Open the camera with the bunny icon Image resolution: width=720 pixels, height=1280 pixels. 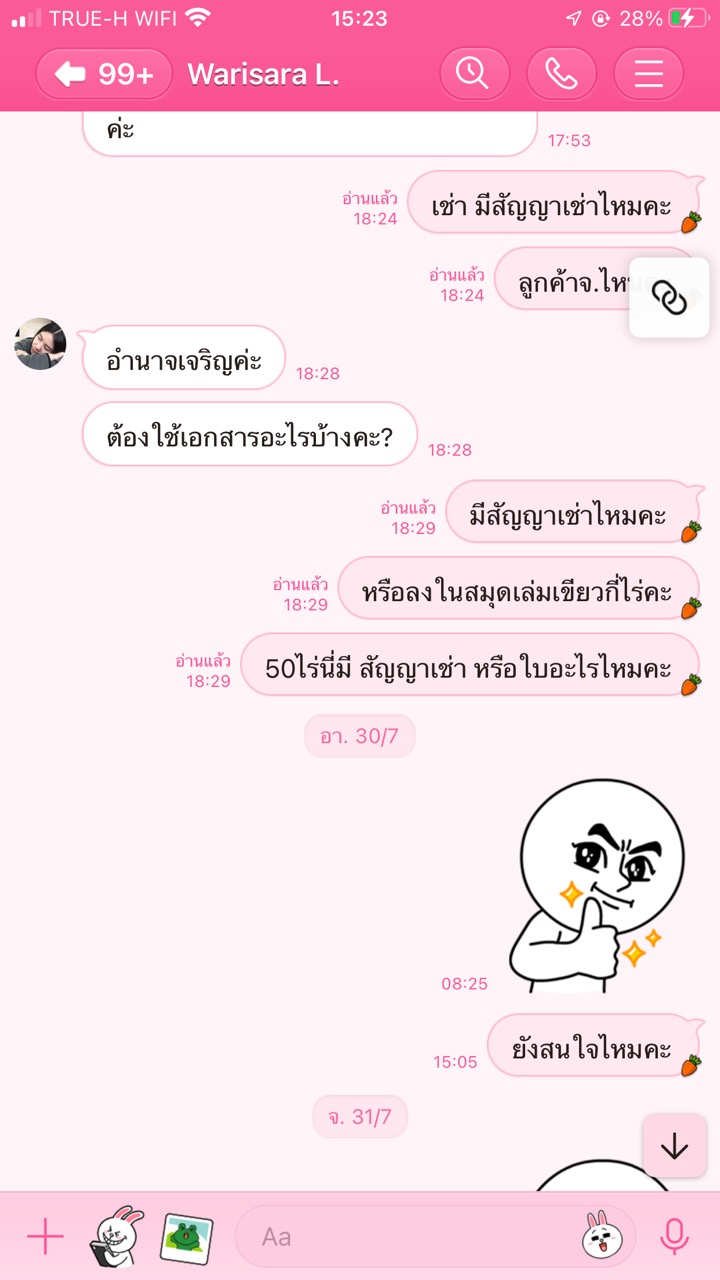[x=117, y=1237]
